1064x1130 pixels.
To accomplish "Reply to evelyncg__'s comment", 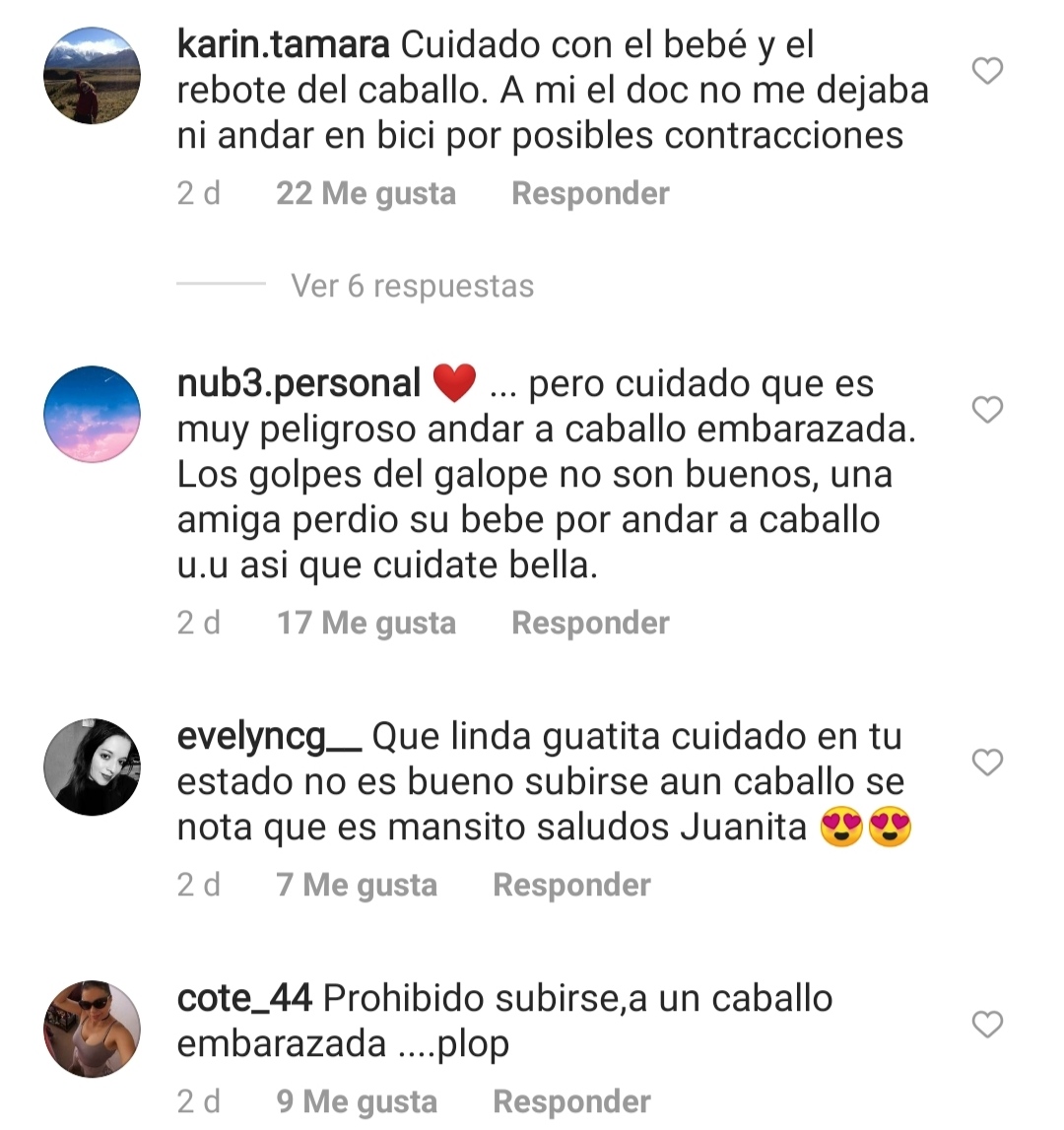I will pos(571,885).
